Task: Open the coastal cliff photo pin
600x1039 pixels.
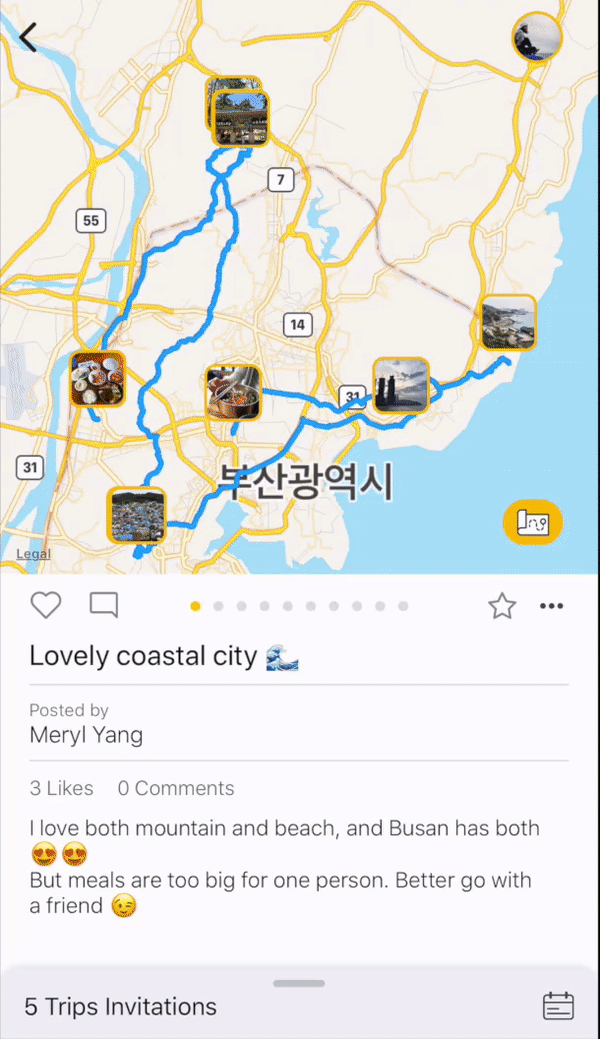Action: 508,322
